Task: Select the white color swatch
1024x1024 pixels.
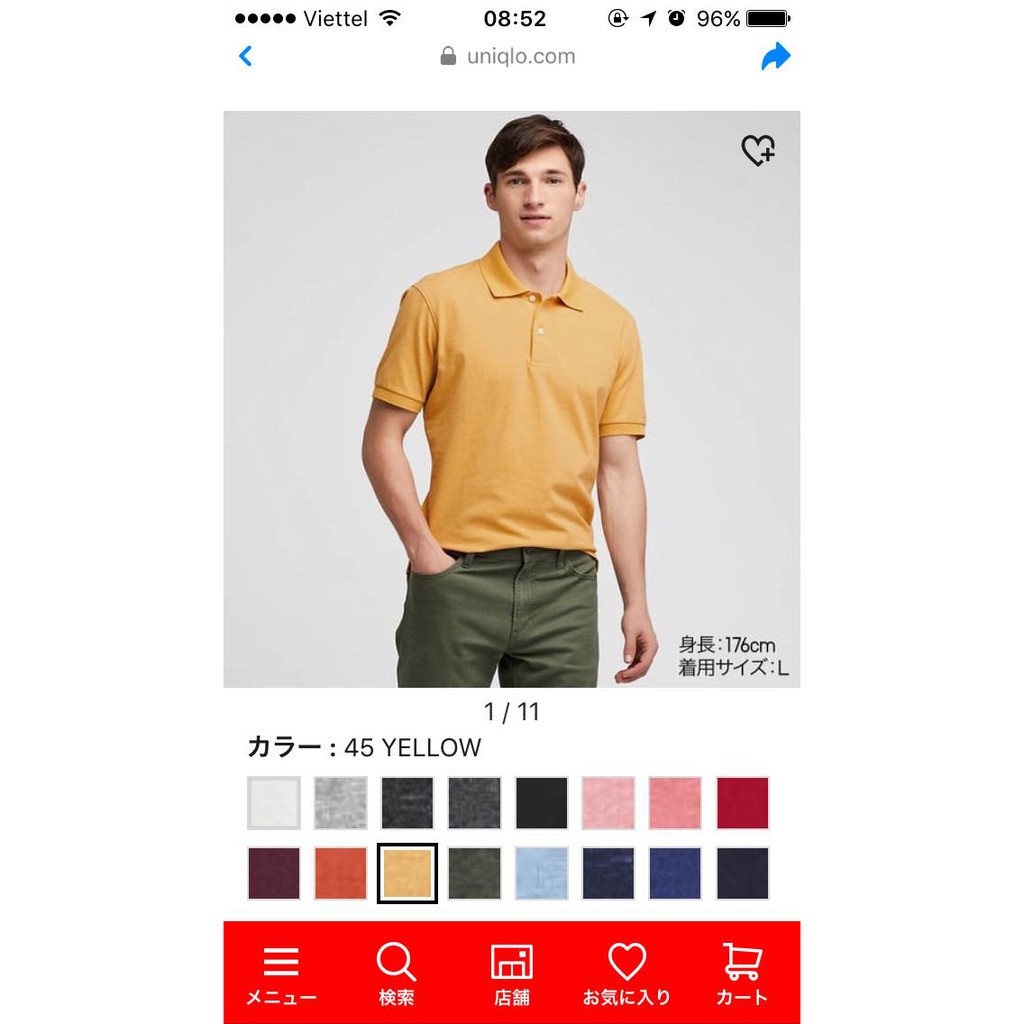Action: coord(274,803)
